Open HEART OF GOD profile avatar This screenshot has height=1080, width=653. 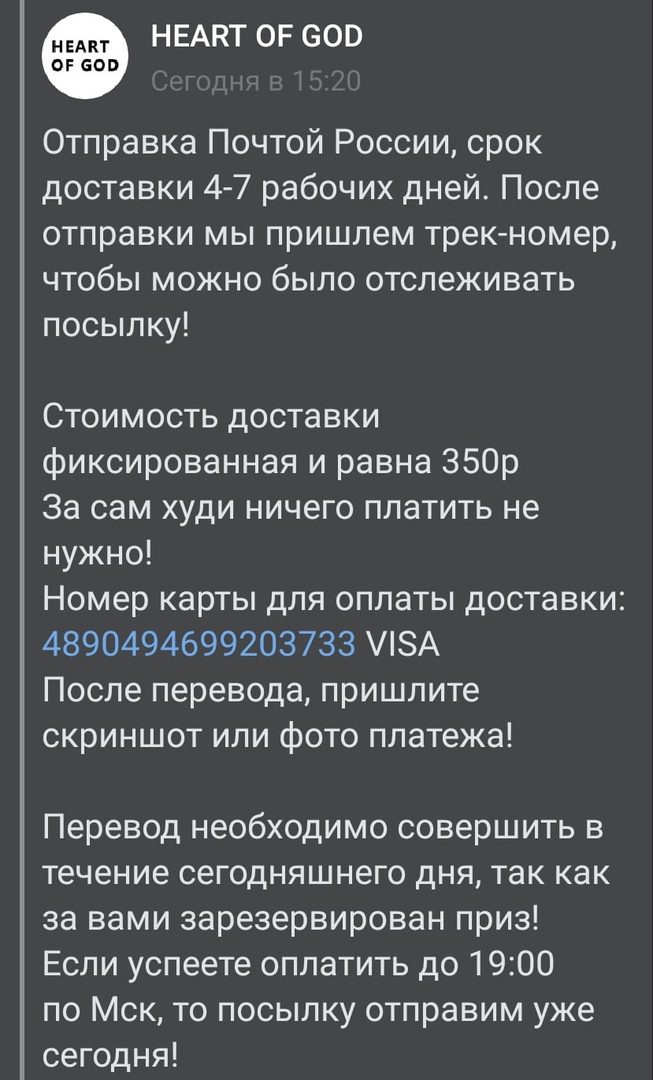point(85,59)
